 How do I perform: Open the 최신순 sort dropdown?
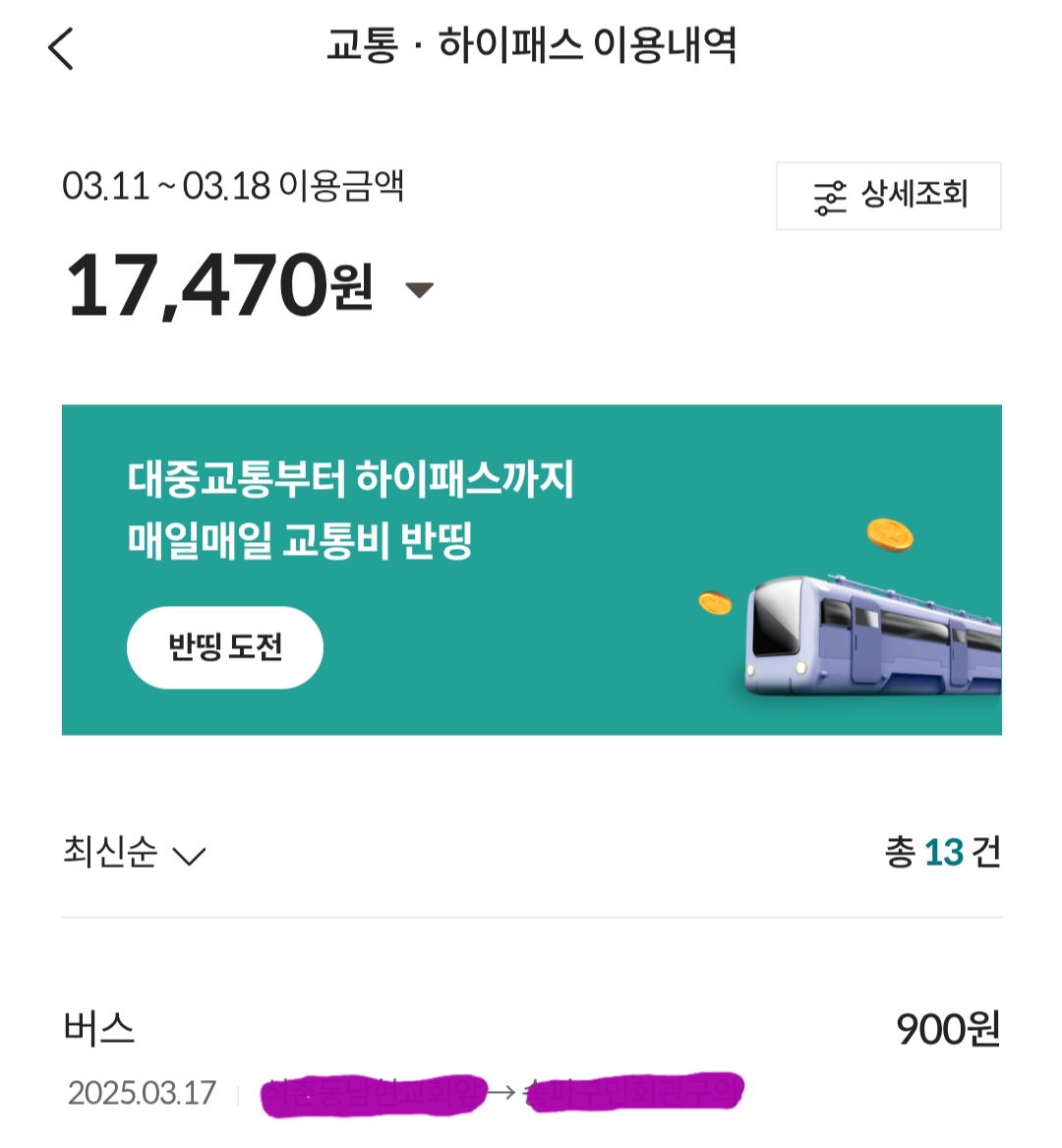coord(135,853)
